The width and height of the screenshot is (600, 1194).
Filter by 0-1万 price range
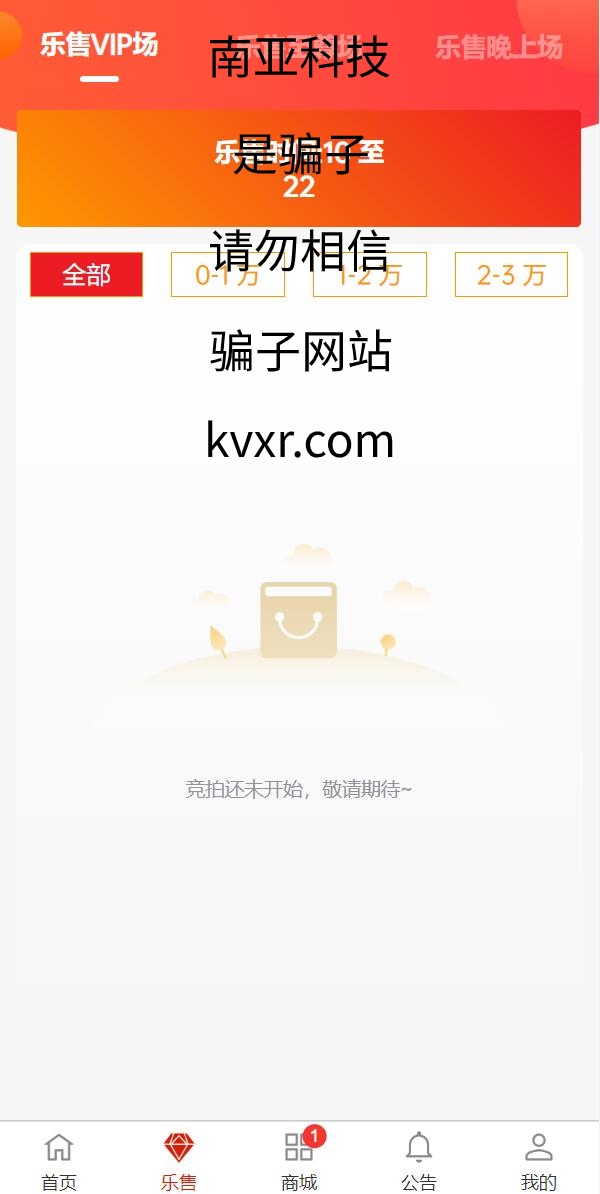(x=228, y=275)
